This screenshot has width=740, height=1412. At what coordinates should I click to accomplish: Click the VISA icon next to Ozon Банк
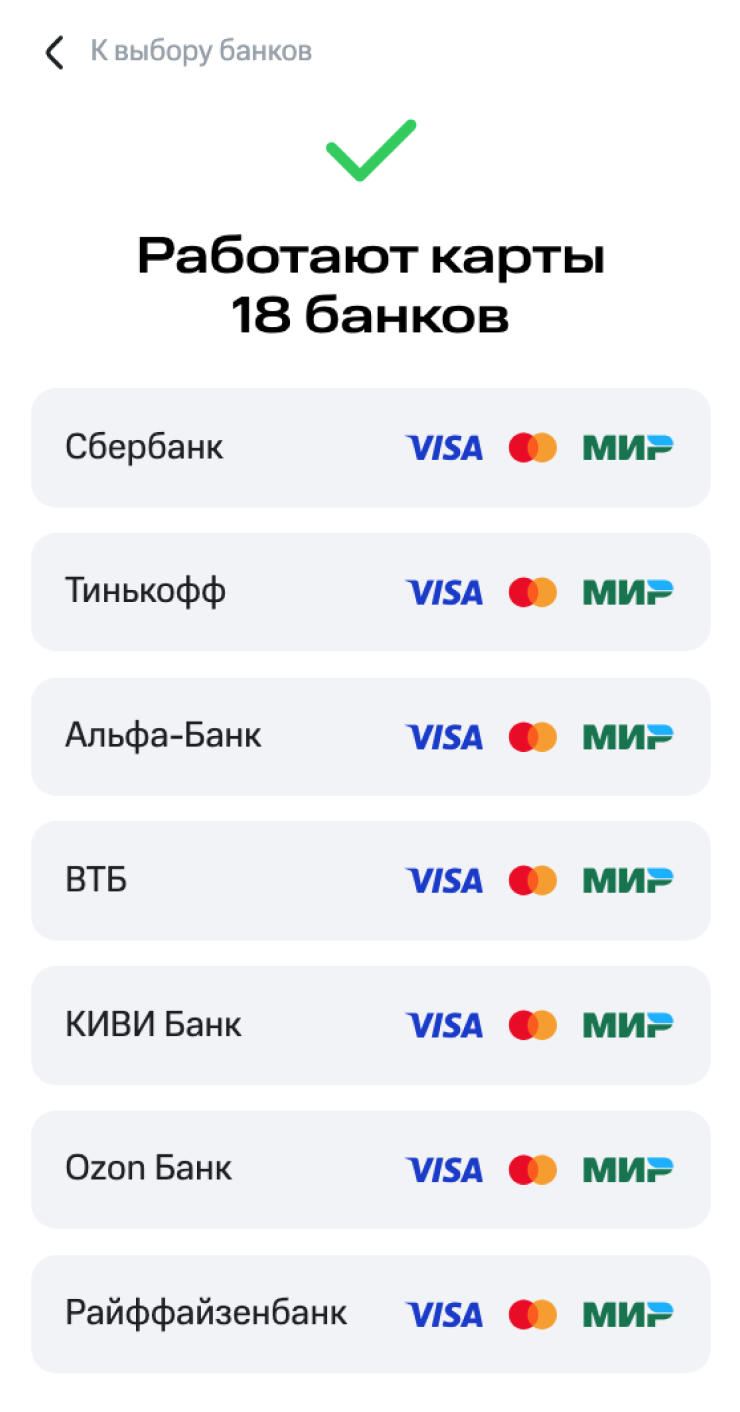[x=444, y=1169]
